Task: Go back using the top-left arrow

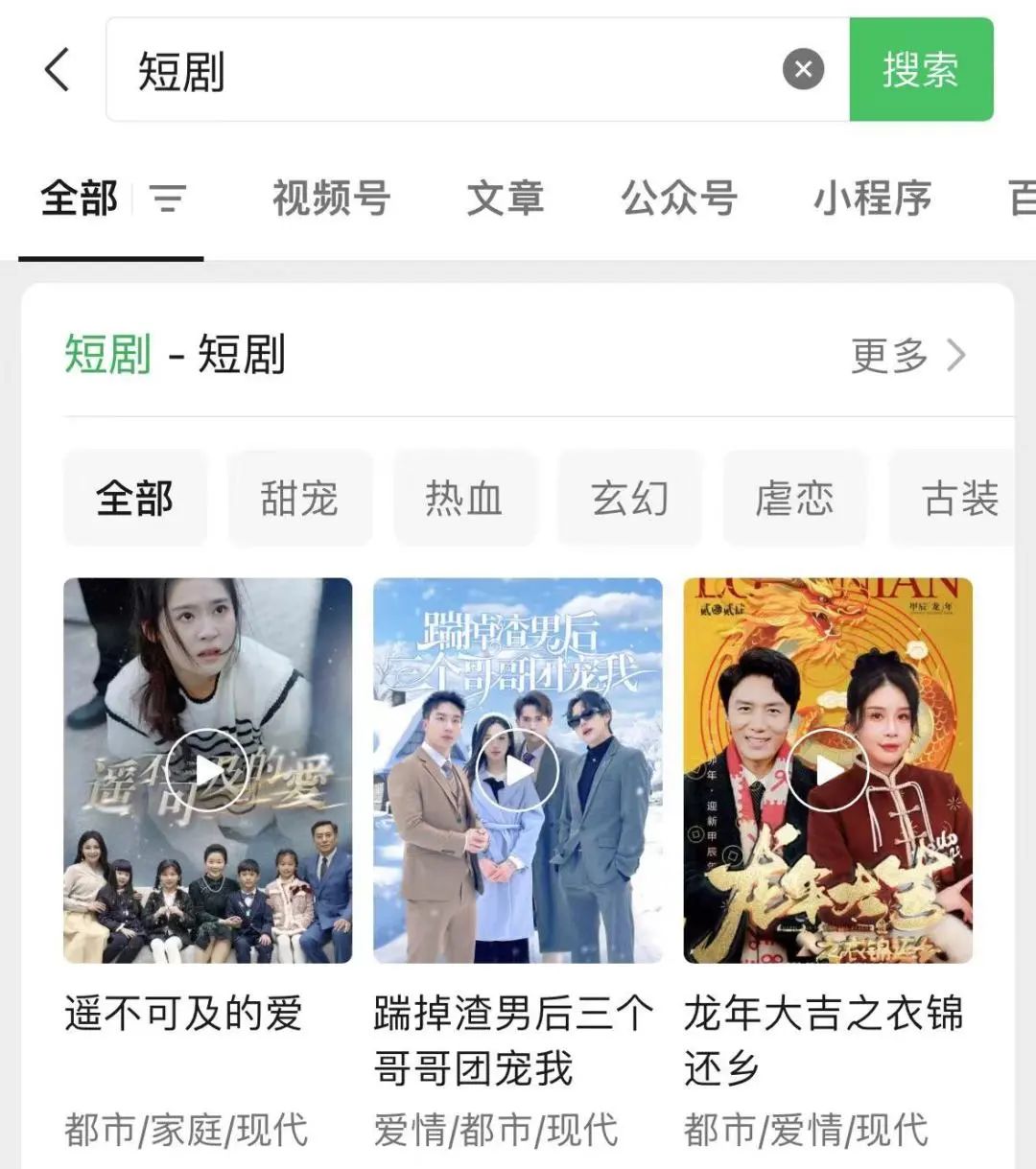Action: 58,70
